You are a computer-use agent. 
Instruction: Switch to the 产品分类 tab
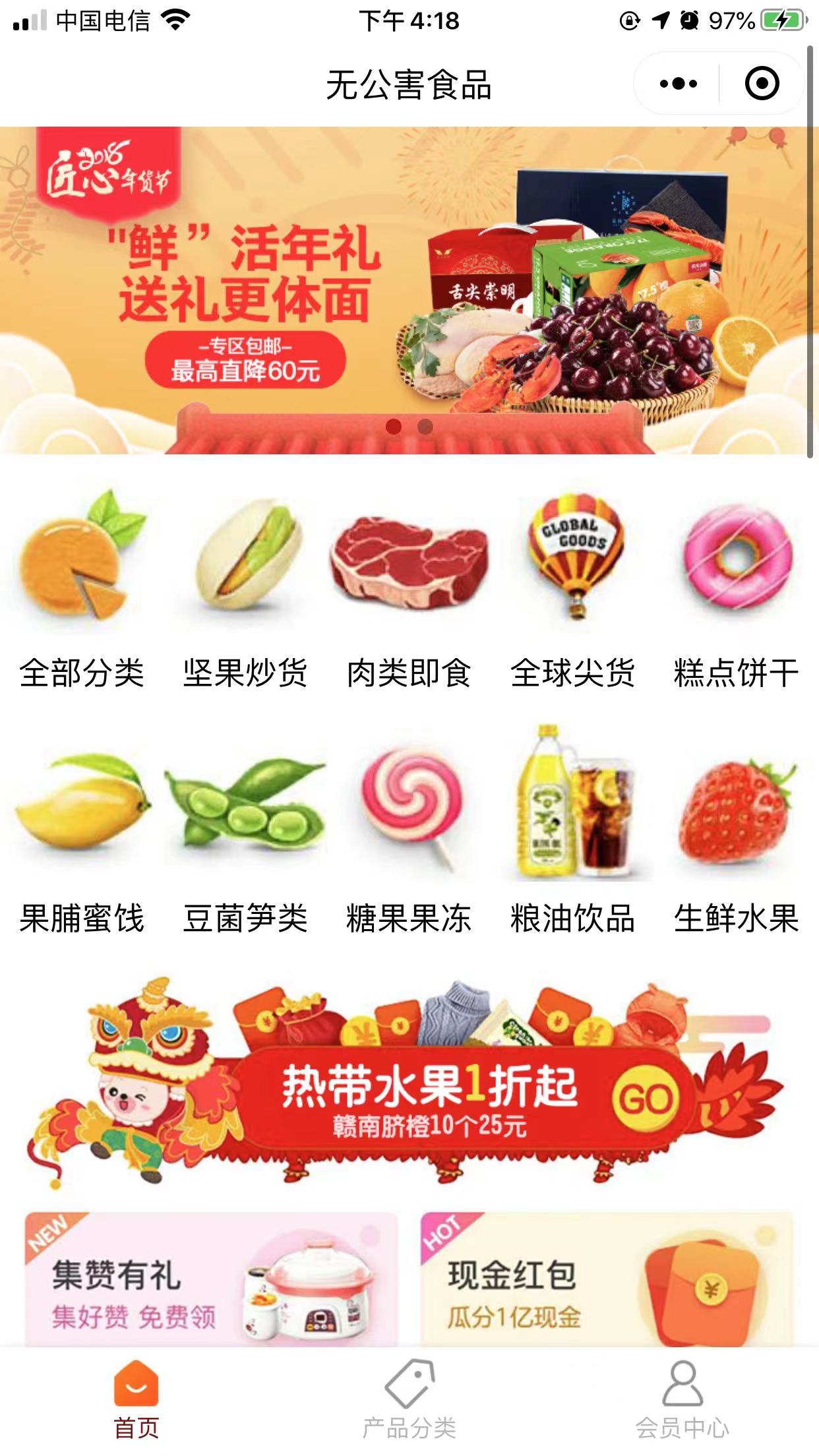[x=409, y=1399]
